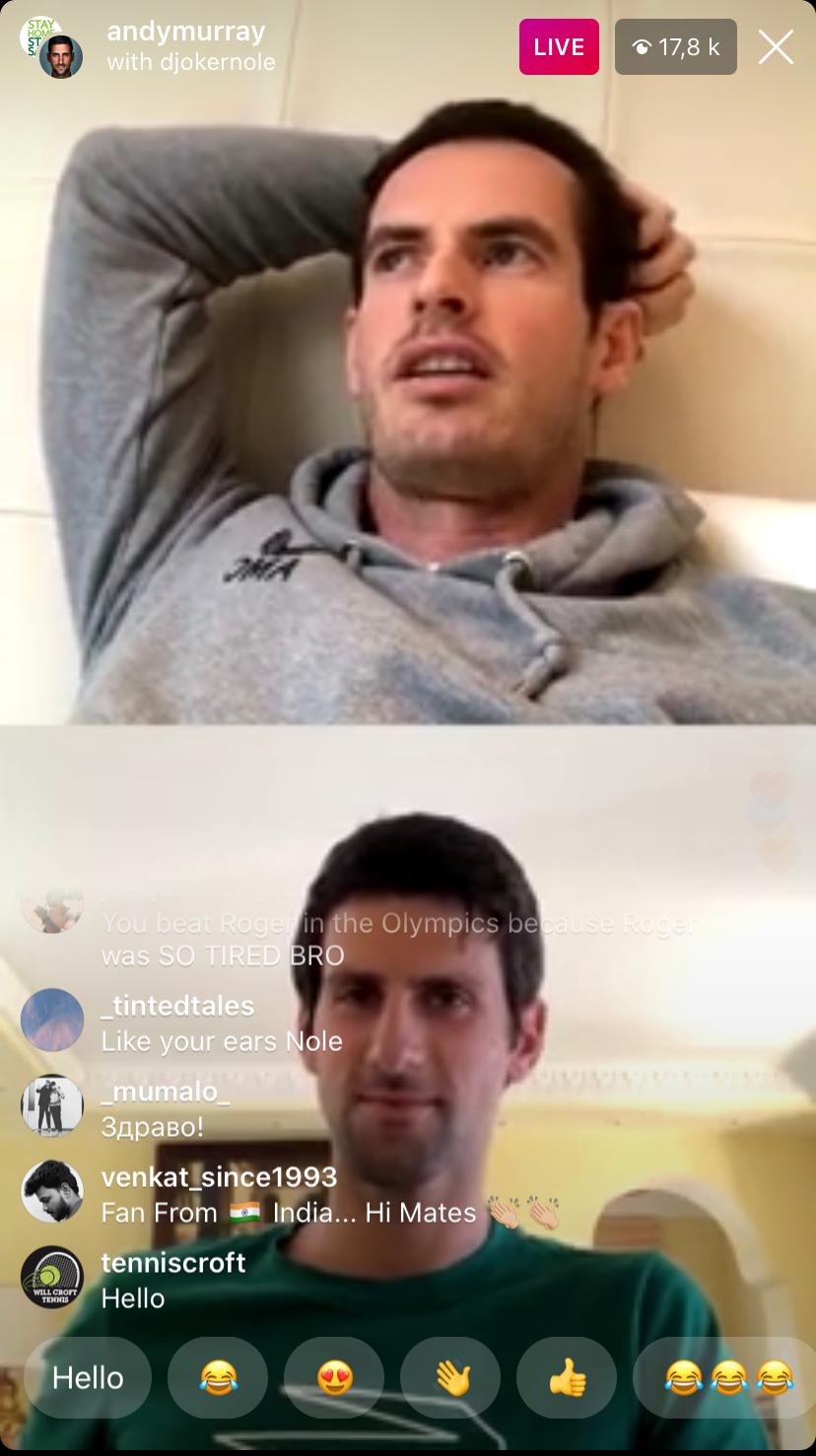The width and height of the screenshot is (816, 1456).
Task: Send the waving hand emoji reaction
Action: tap(450, 1377)
